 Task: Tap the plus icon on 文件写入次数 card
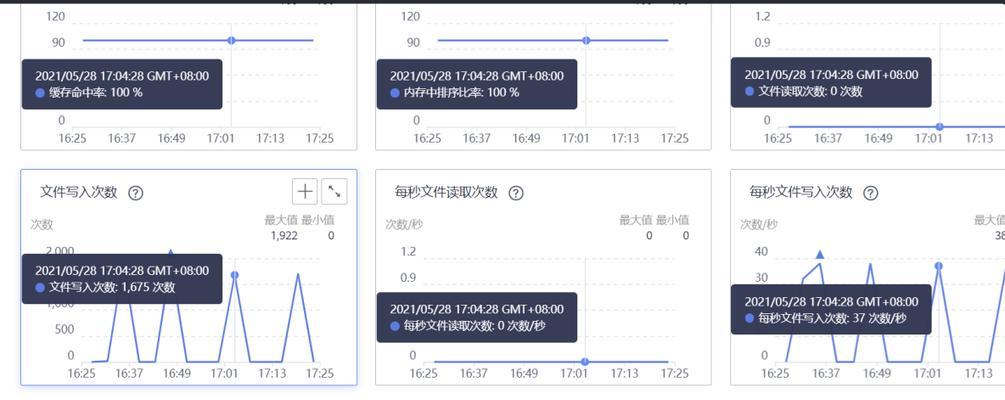(x=304, y=191)
